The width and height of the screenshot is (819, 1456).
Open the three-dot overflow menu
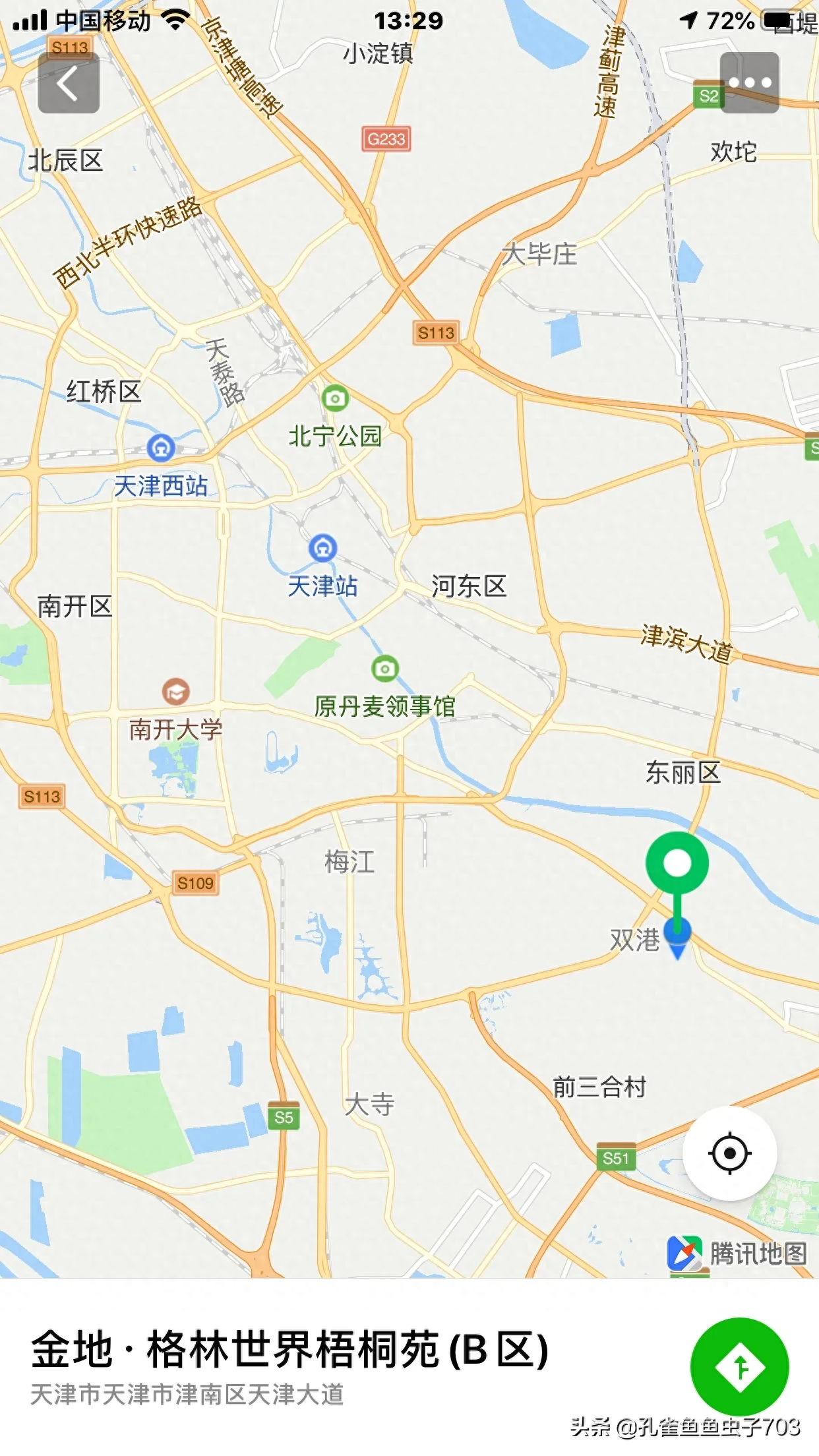pyautogui.click(x=750, y=83)
